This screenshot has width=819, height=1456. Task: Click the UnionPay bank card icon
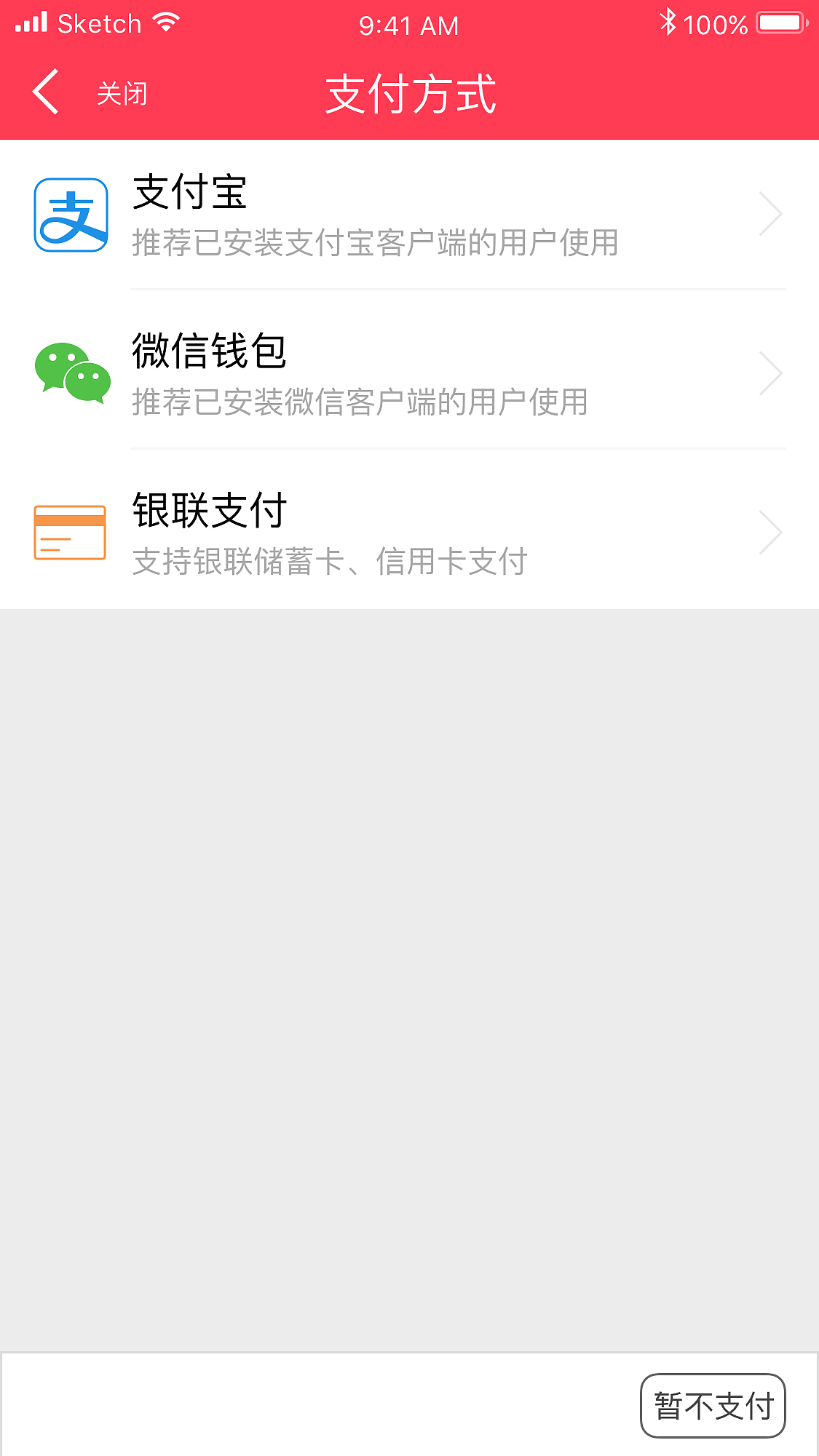click(71, 531)
